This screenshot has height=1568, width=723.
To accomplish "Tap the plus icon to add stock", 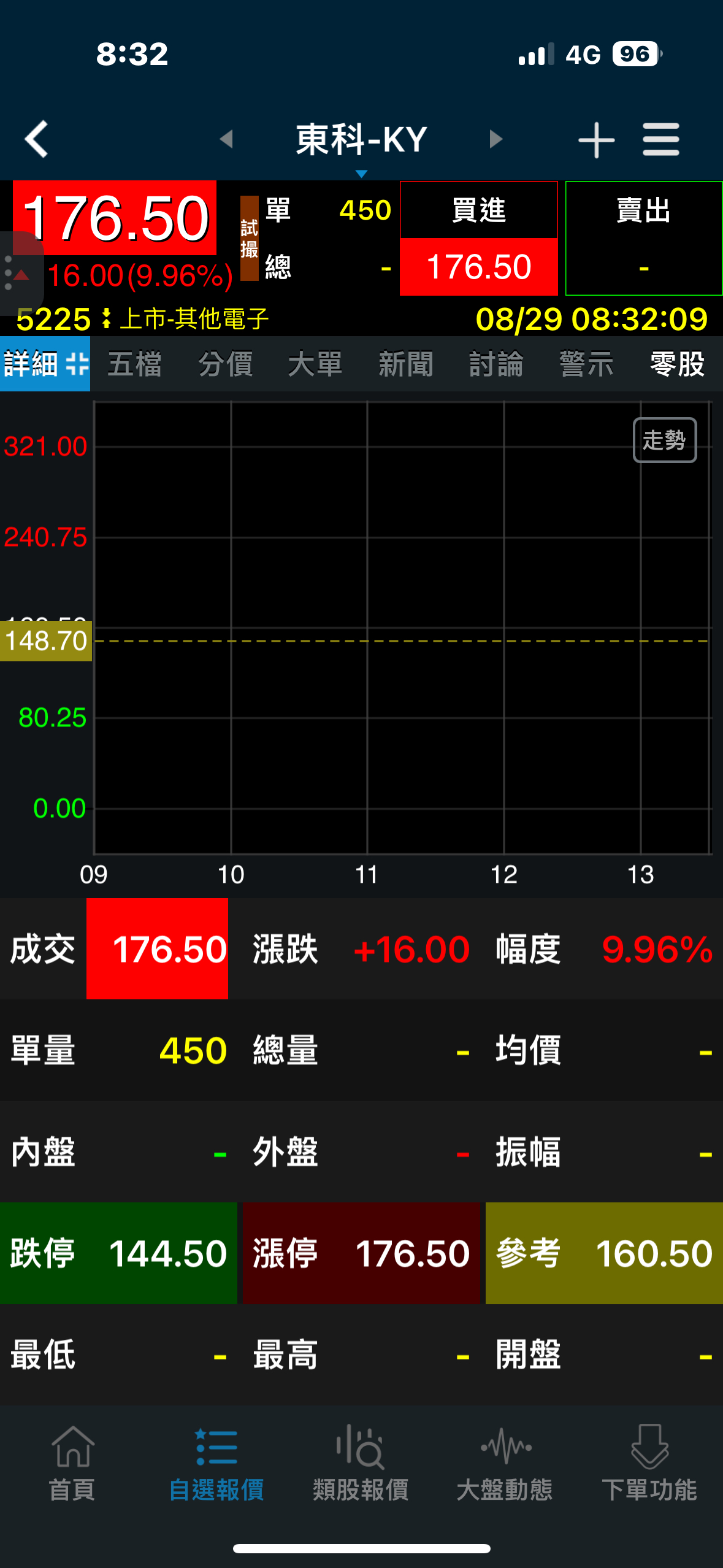I will 596,139.
